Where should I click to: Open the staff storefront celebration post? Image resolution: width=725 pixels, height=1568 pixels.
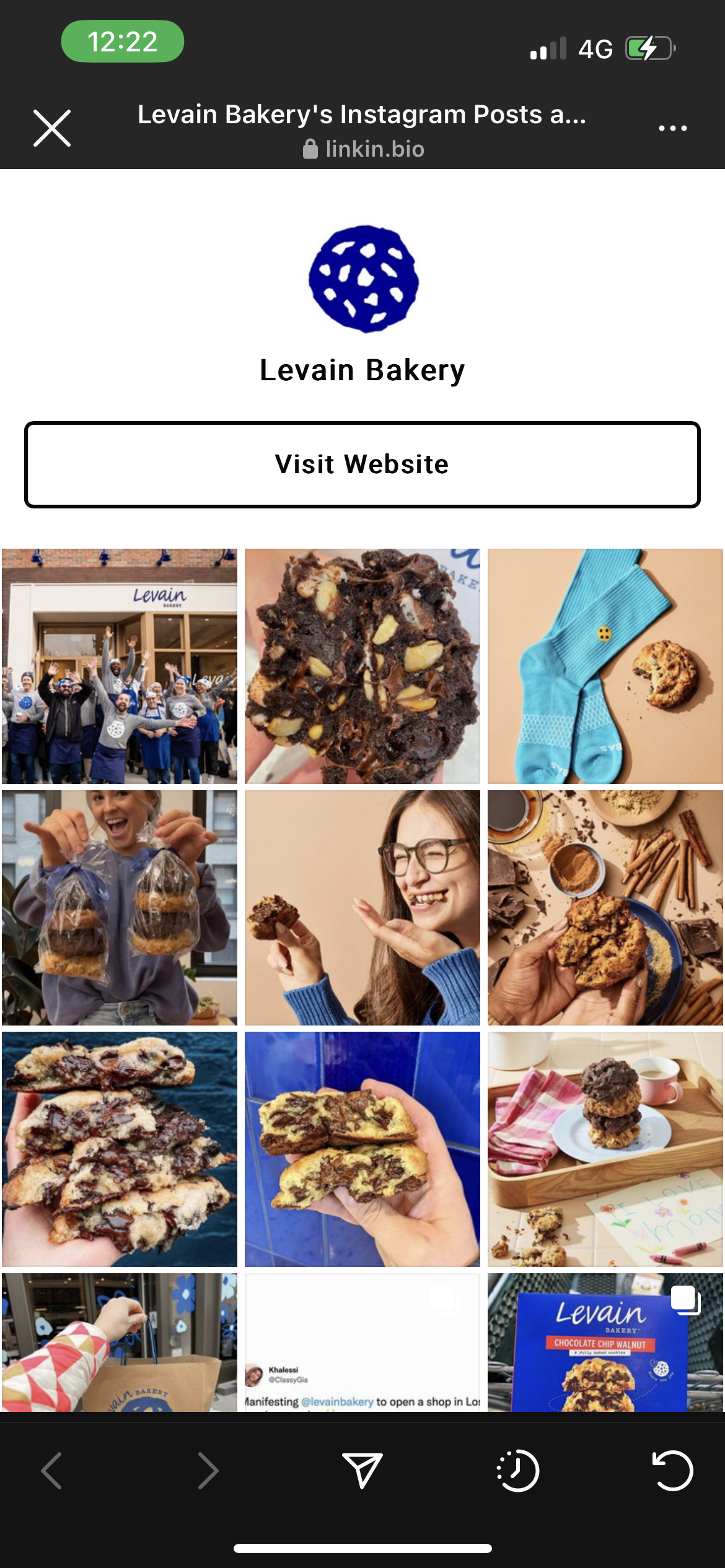120,666
